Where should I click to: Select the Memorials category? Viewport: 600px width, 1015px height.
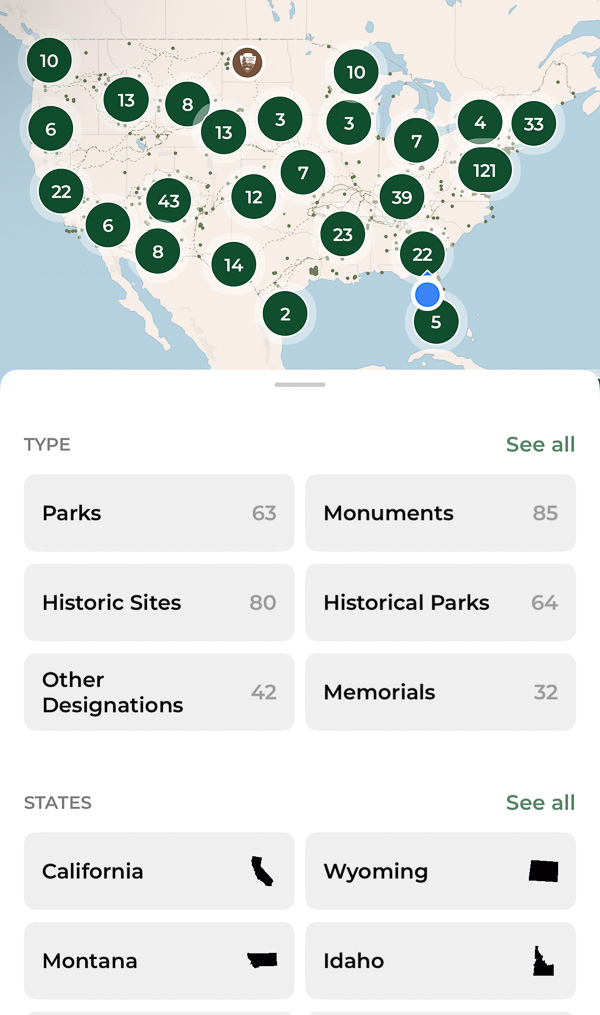click(x=440, y=692)
